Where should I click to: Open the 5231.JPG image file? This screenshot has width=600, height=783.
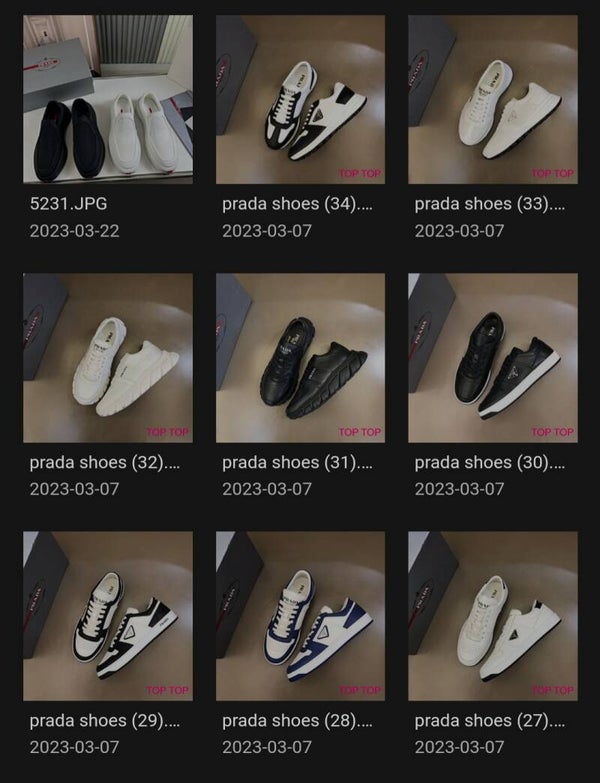coord(108,99)
